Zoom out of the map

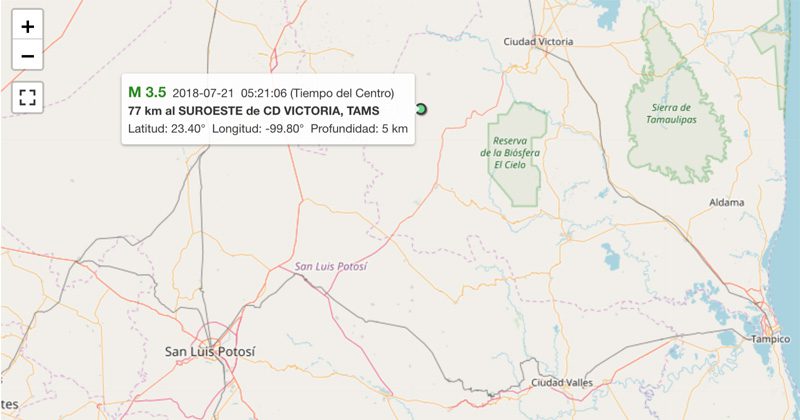[27, 56]
